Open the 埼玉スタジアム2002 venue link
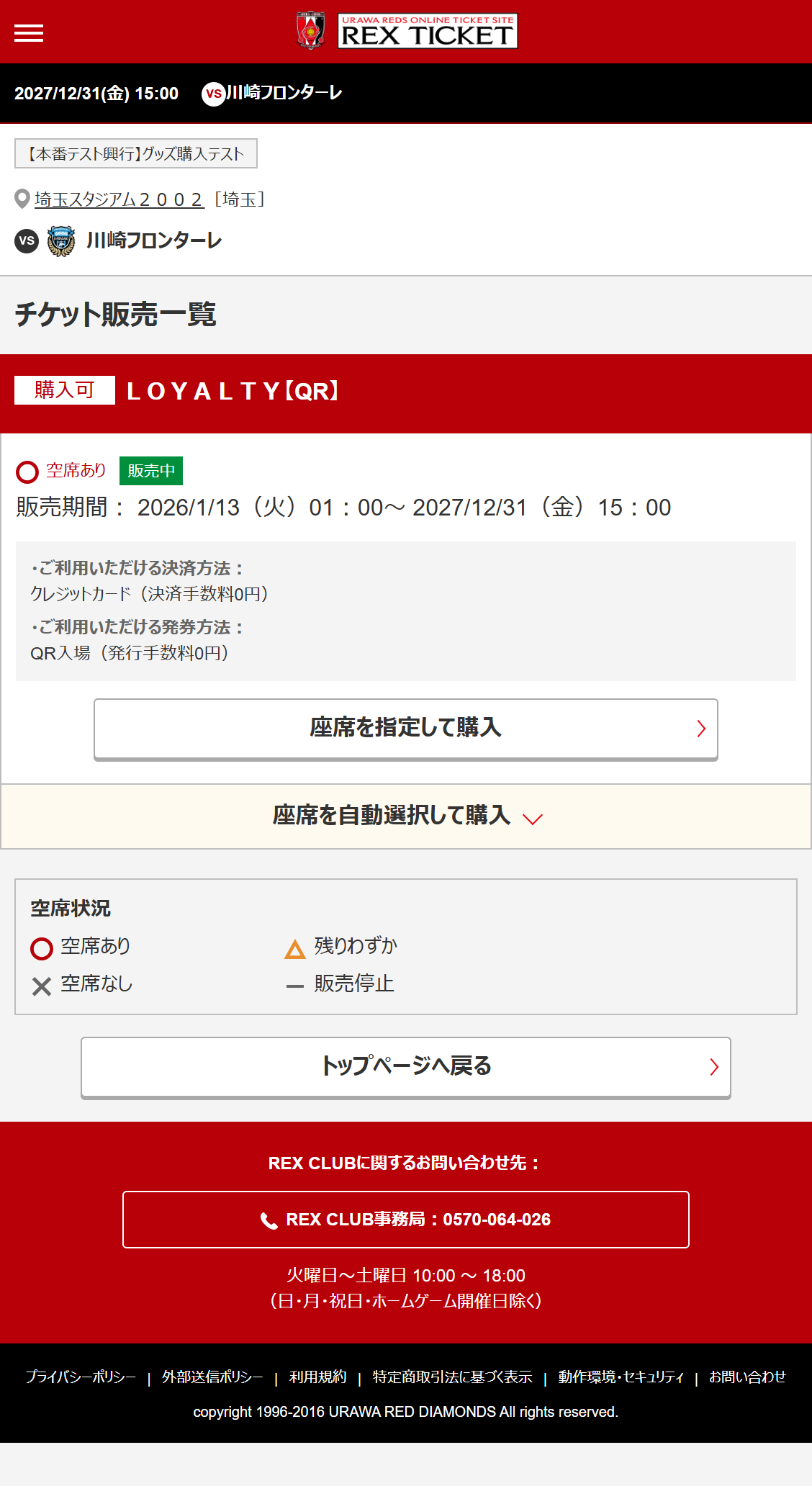This screenshot has height=1486, width=812. [x=119, y=199]
